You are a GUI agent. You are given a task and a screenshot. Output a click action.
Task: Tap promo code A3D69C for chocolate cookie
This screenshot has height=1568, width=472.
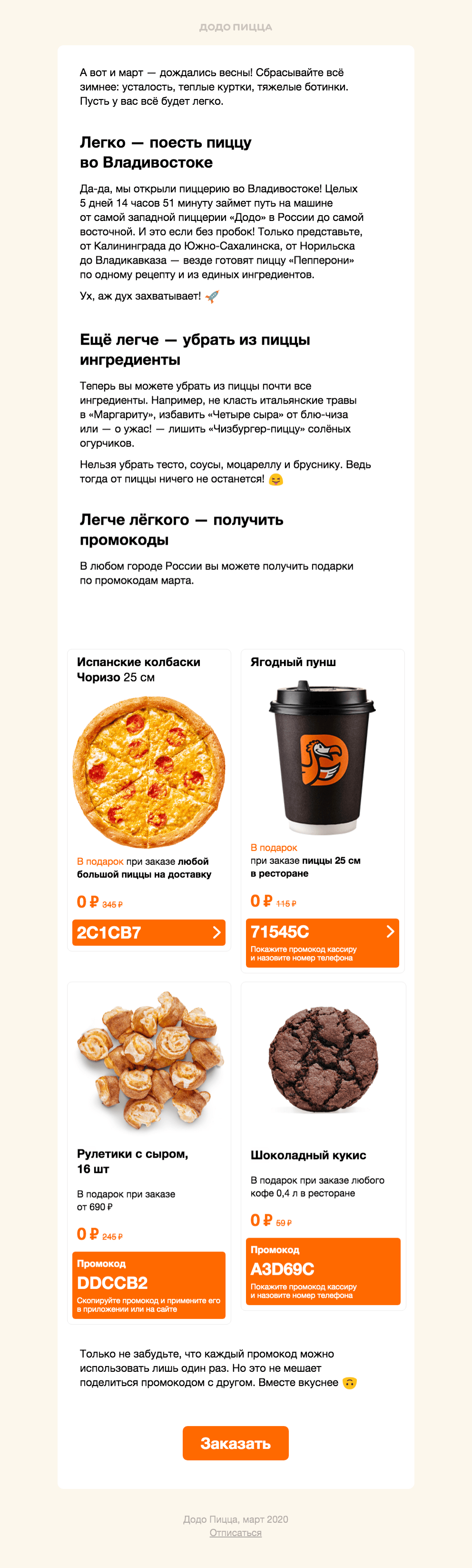tap(323, 1270)
